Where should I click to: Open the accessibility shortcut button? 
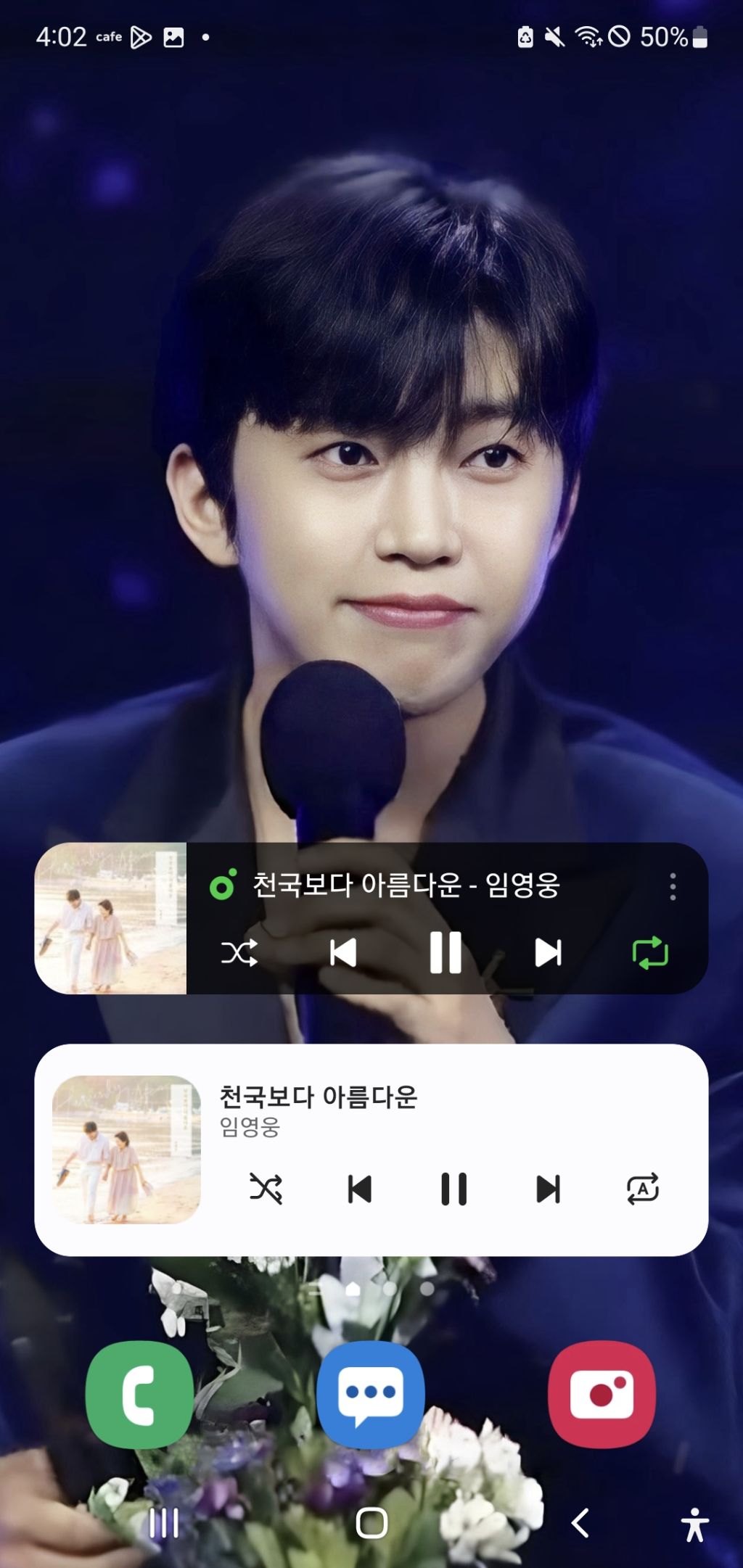click(694, 1524)
